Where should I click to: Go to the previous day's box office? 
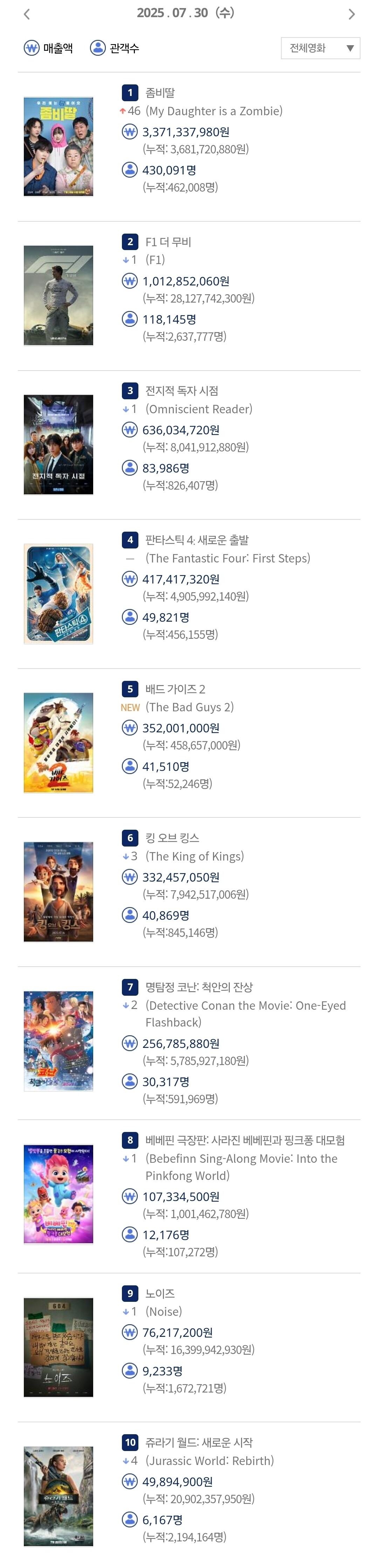point(27,14)
